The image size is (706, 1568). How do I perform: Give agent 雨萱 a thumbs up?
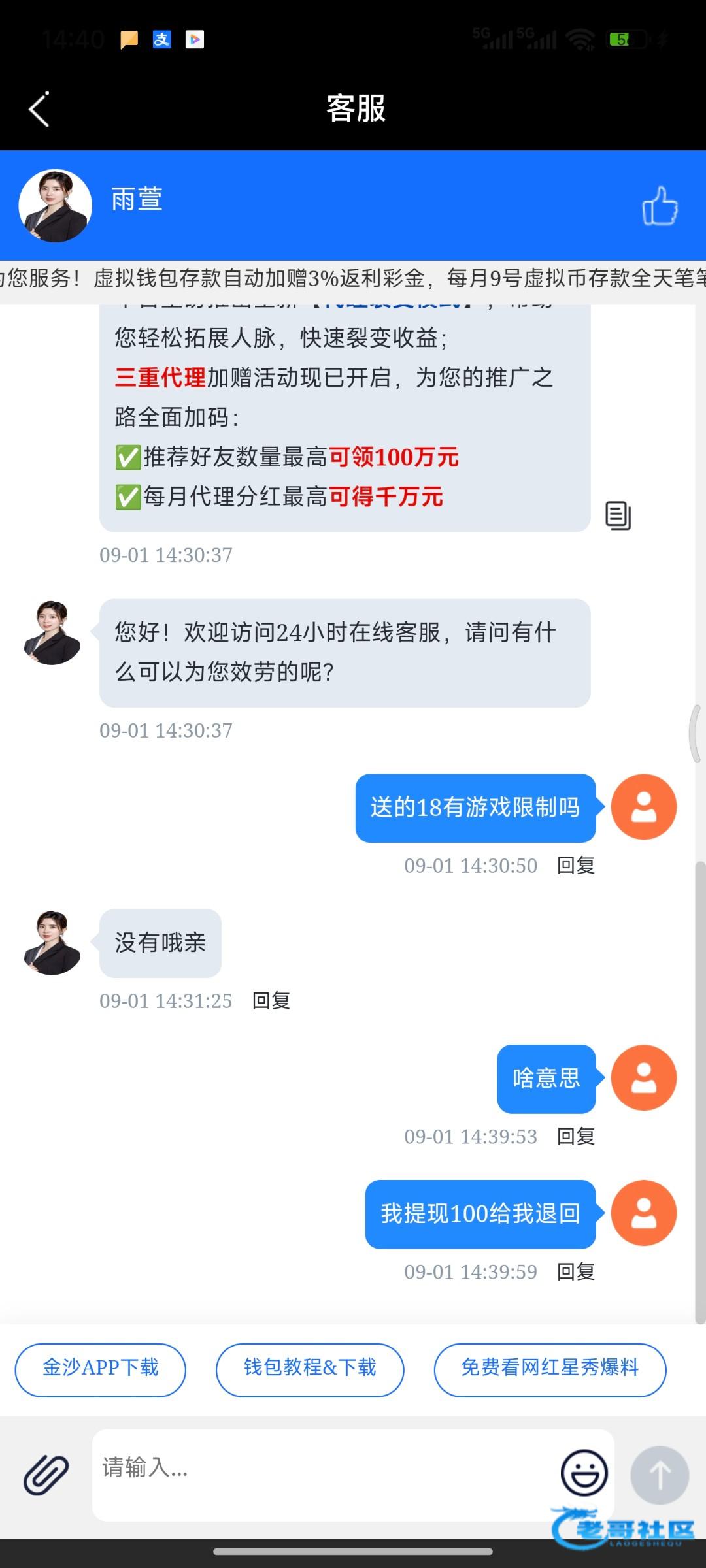[x=660, y=206]
